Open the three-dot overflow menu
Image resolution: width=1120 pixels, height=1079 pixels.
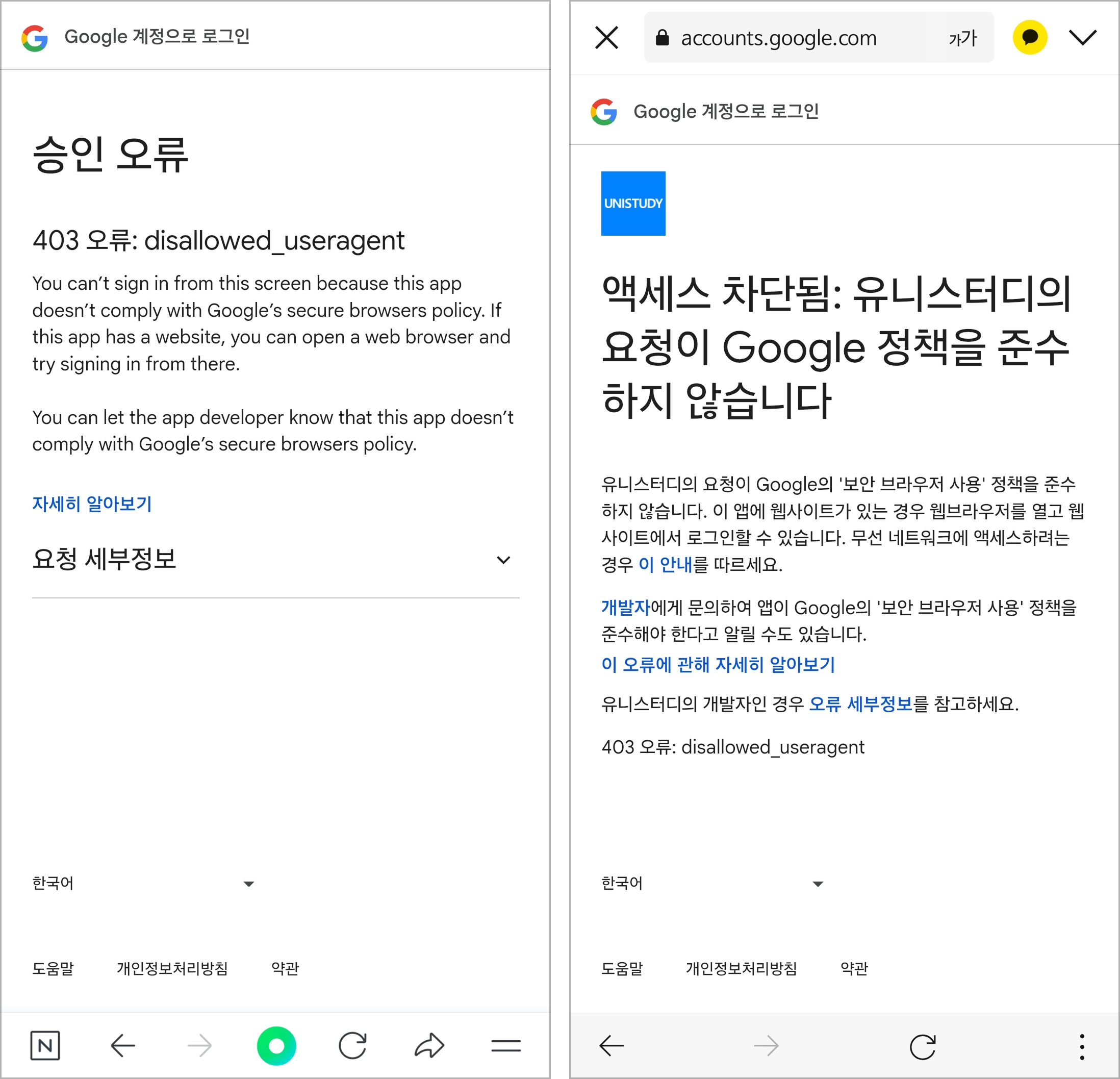1082,1046
